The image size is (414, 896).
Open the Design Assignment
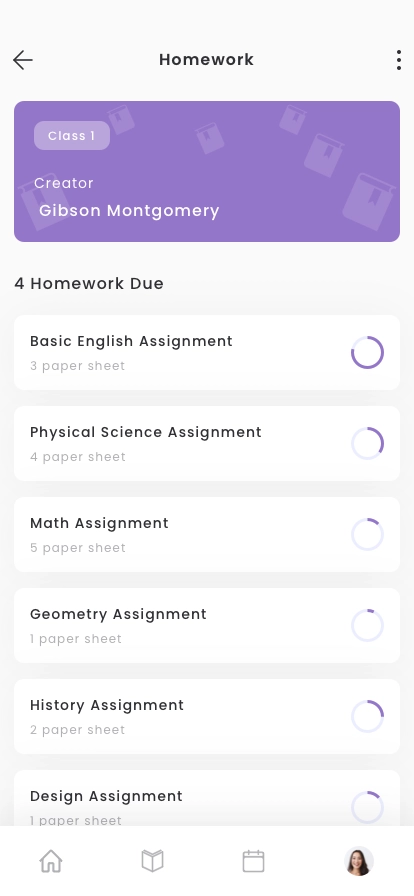pos(207,798)
